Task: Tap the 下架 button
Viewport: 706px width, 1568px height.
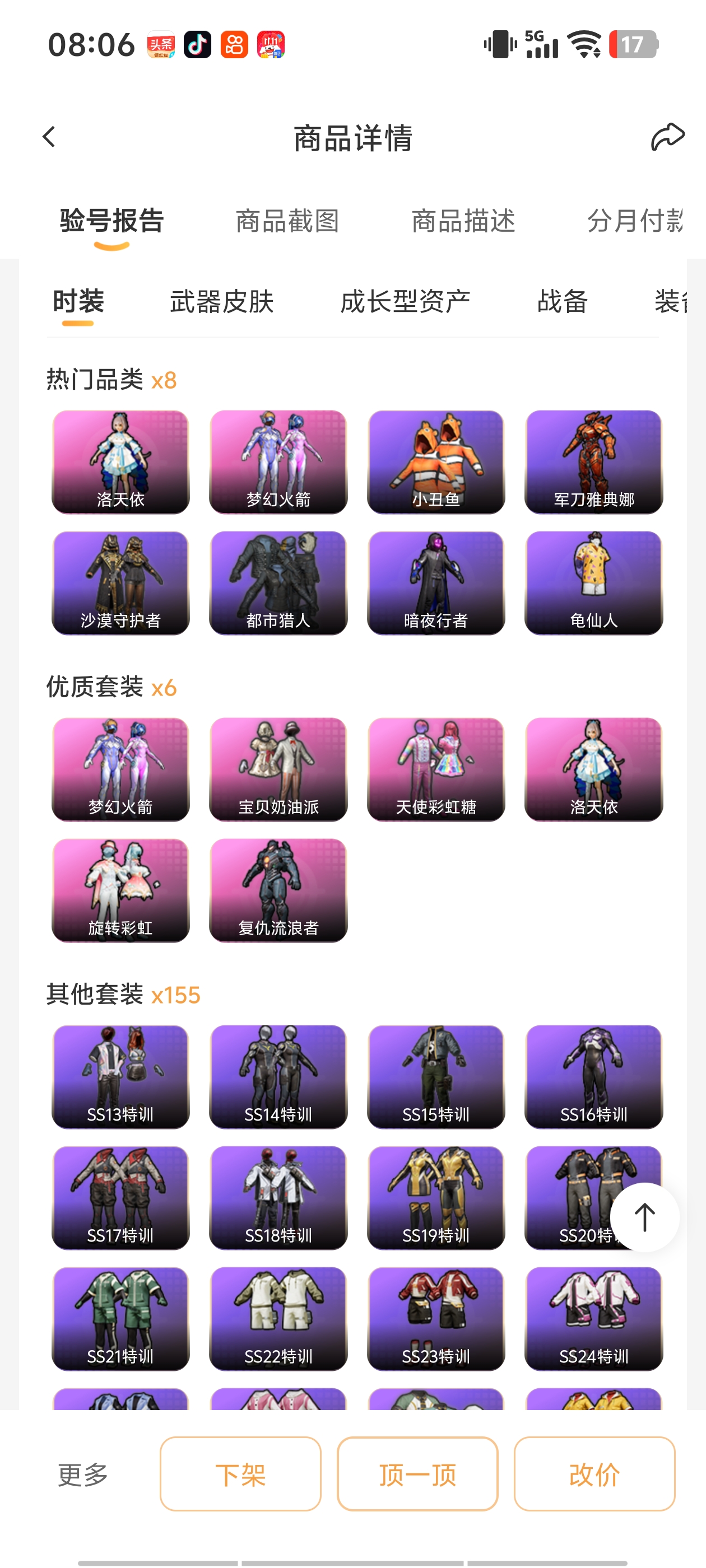Action: tap(240, 1474)
